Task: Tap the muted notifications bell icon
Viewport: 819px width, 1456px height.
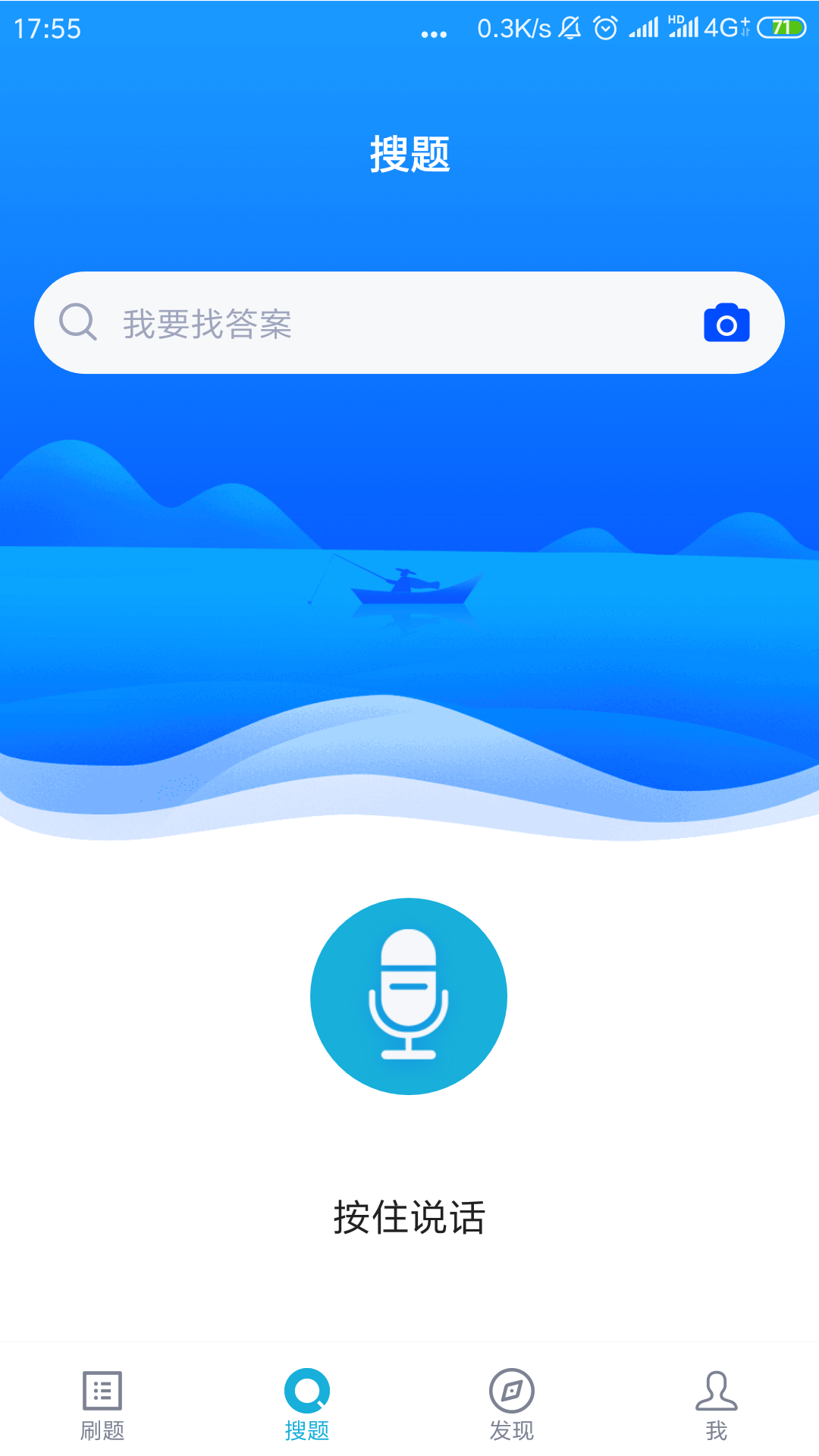Action: click(x=569, y=27)
